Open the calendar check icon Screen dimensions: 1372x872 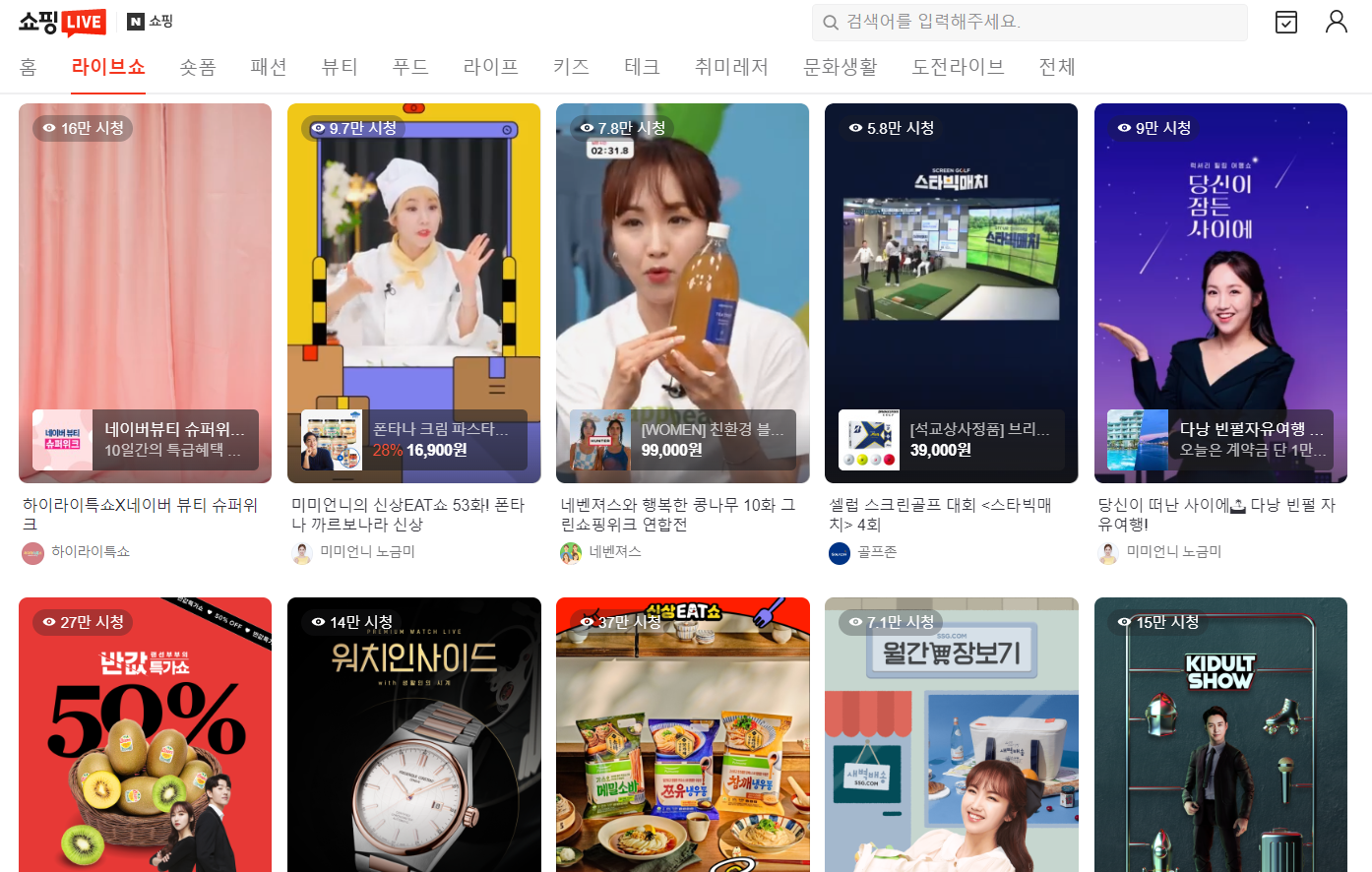click(1286, 22)
